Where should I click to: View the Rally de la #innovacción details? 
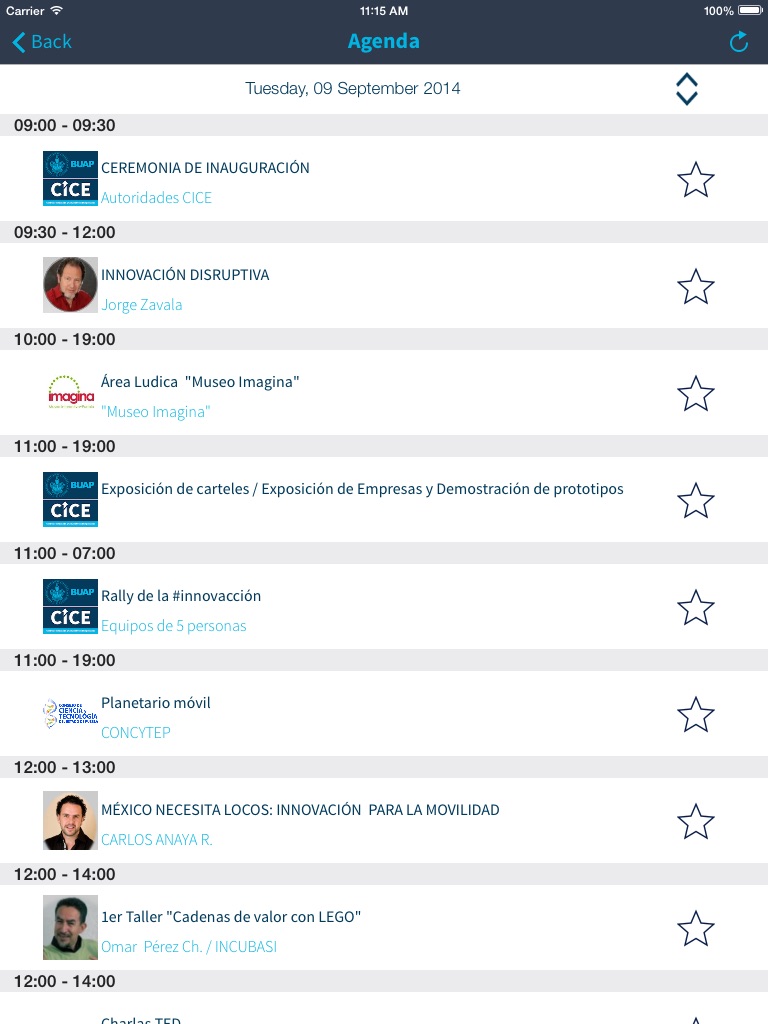(181, 596)
